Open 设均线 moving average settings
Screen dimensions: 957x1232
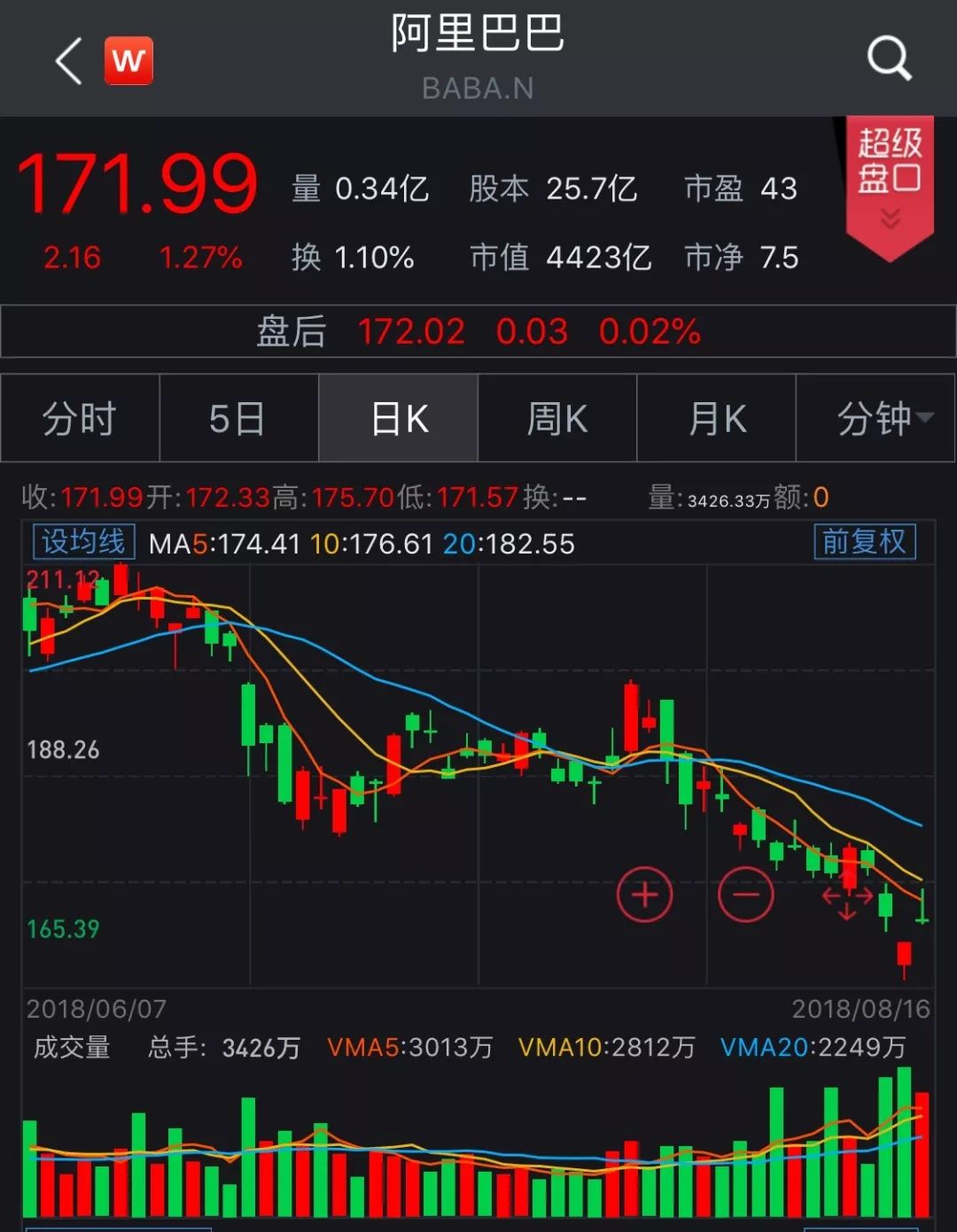[x=83, y=542]
